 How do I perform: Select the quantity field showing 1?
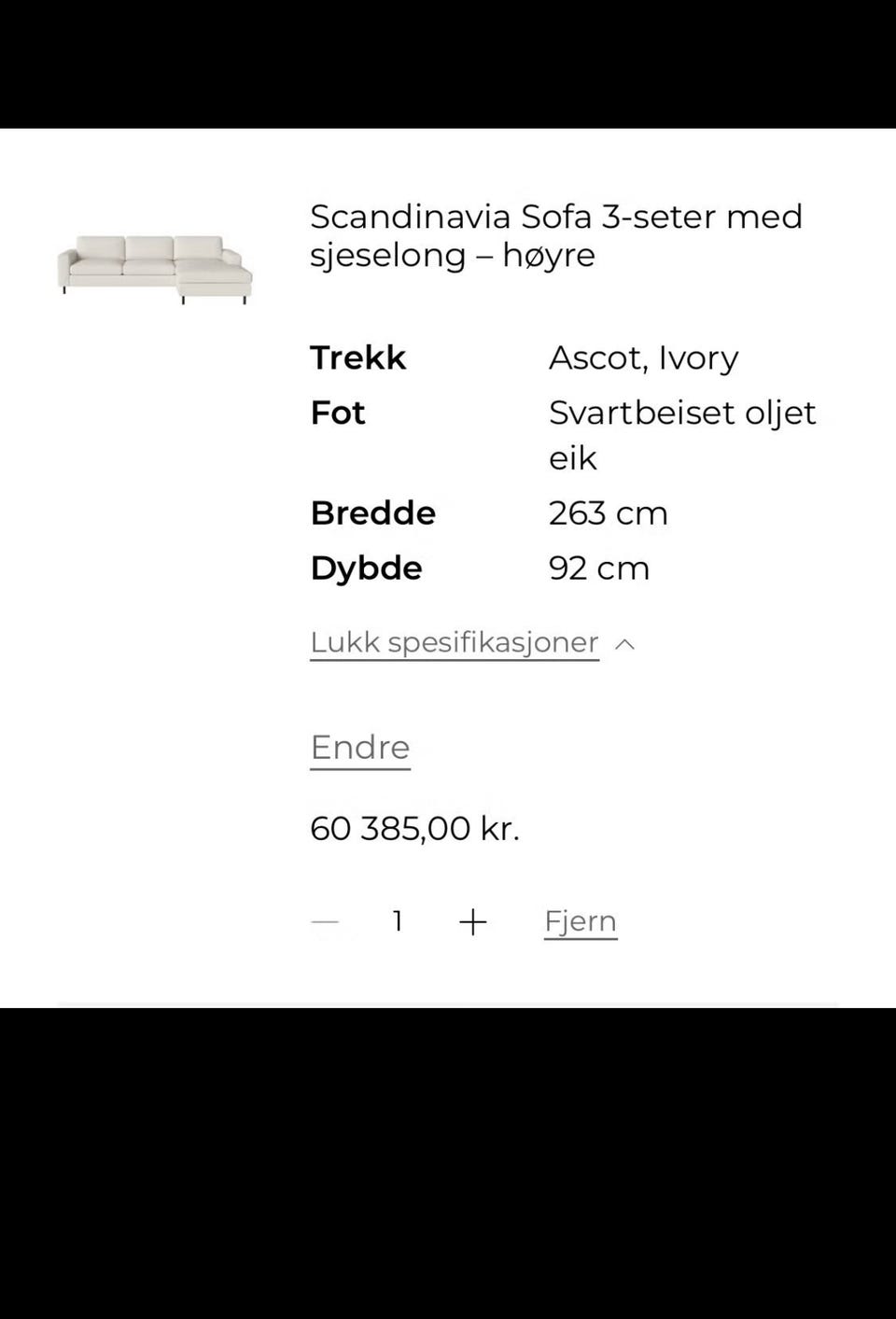pyautogui.click(x=398, y=921)
